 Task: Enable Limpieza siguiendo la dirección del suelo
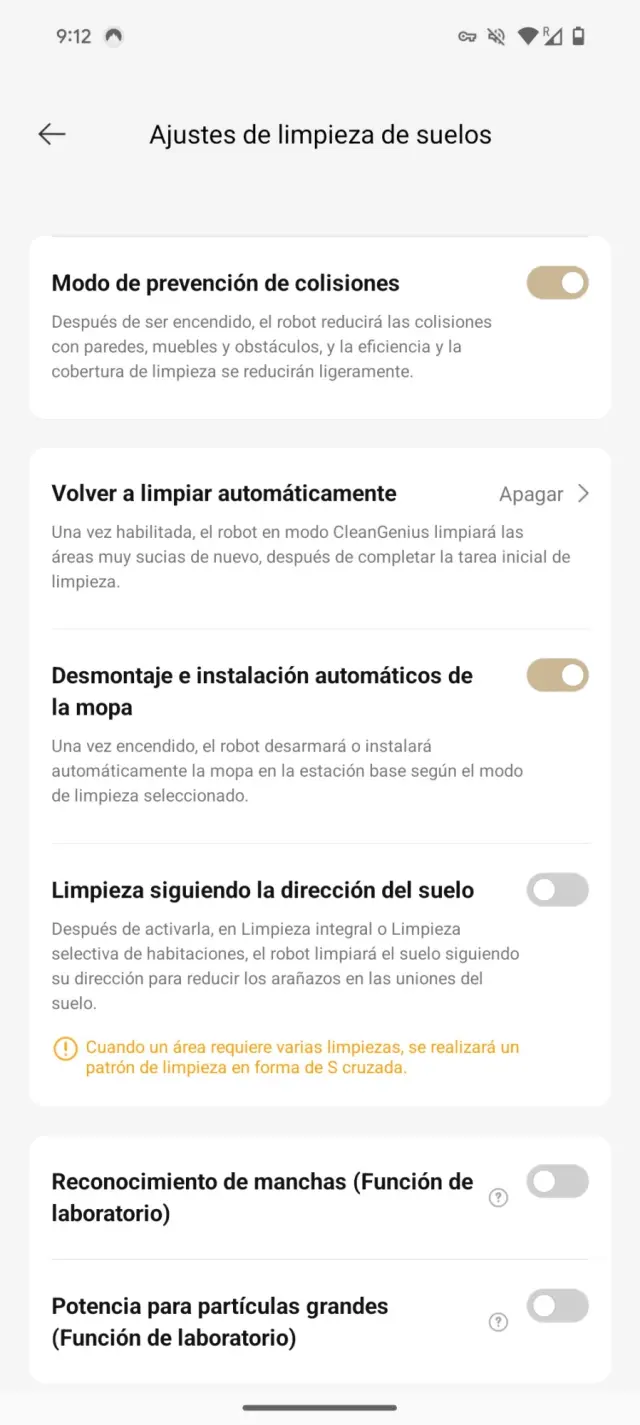pyautogui.click(x=557, y=890)
